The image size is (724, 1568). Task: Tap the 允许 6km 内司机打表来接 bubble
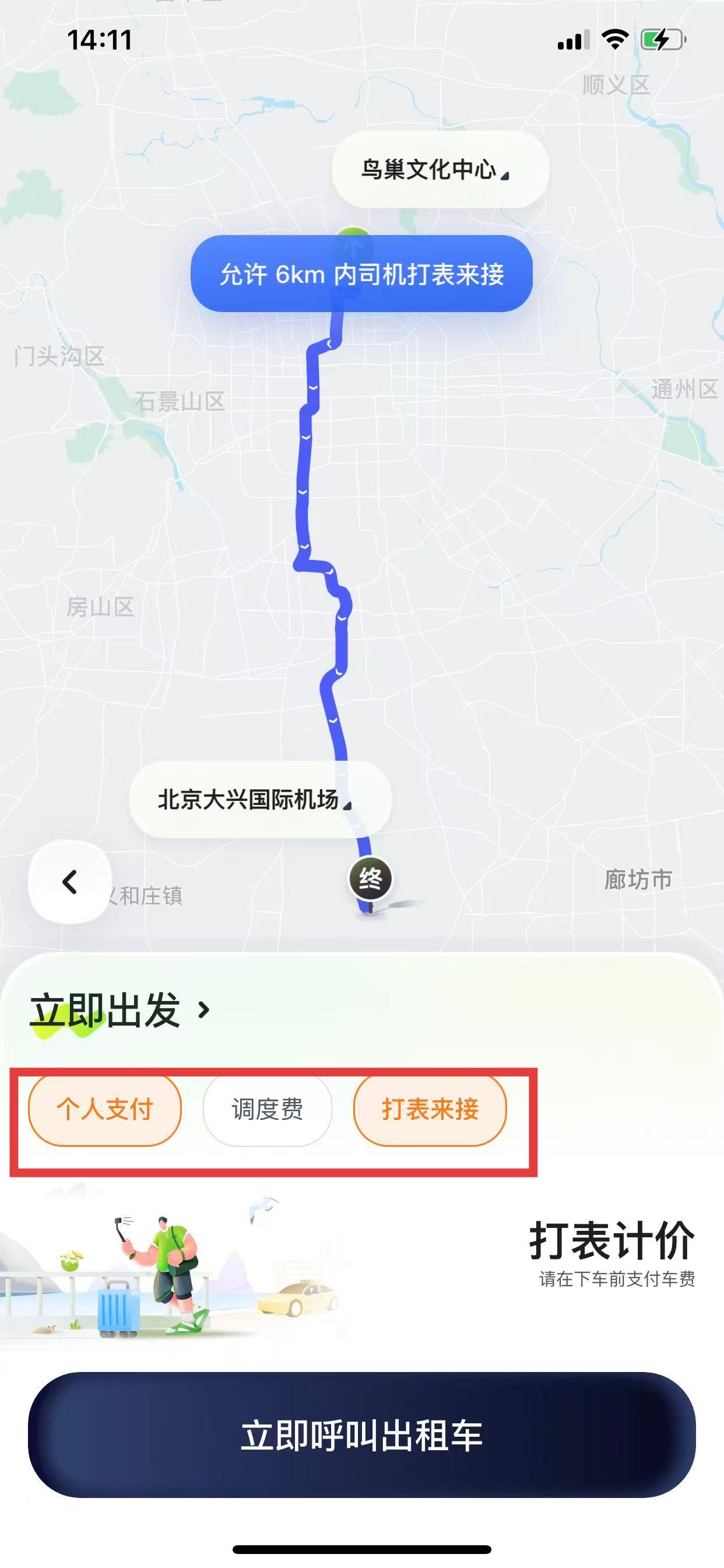tap(361, 274)
